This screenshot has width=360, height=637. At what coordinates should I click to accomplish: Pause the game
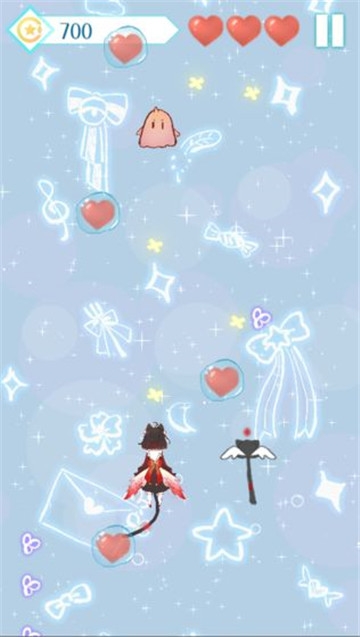tap(330, 31)
